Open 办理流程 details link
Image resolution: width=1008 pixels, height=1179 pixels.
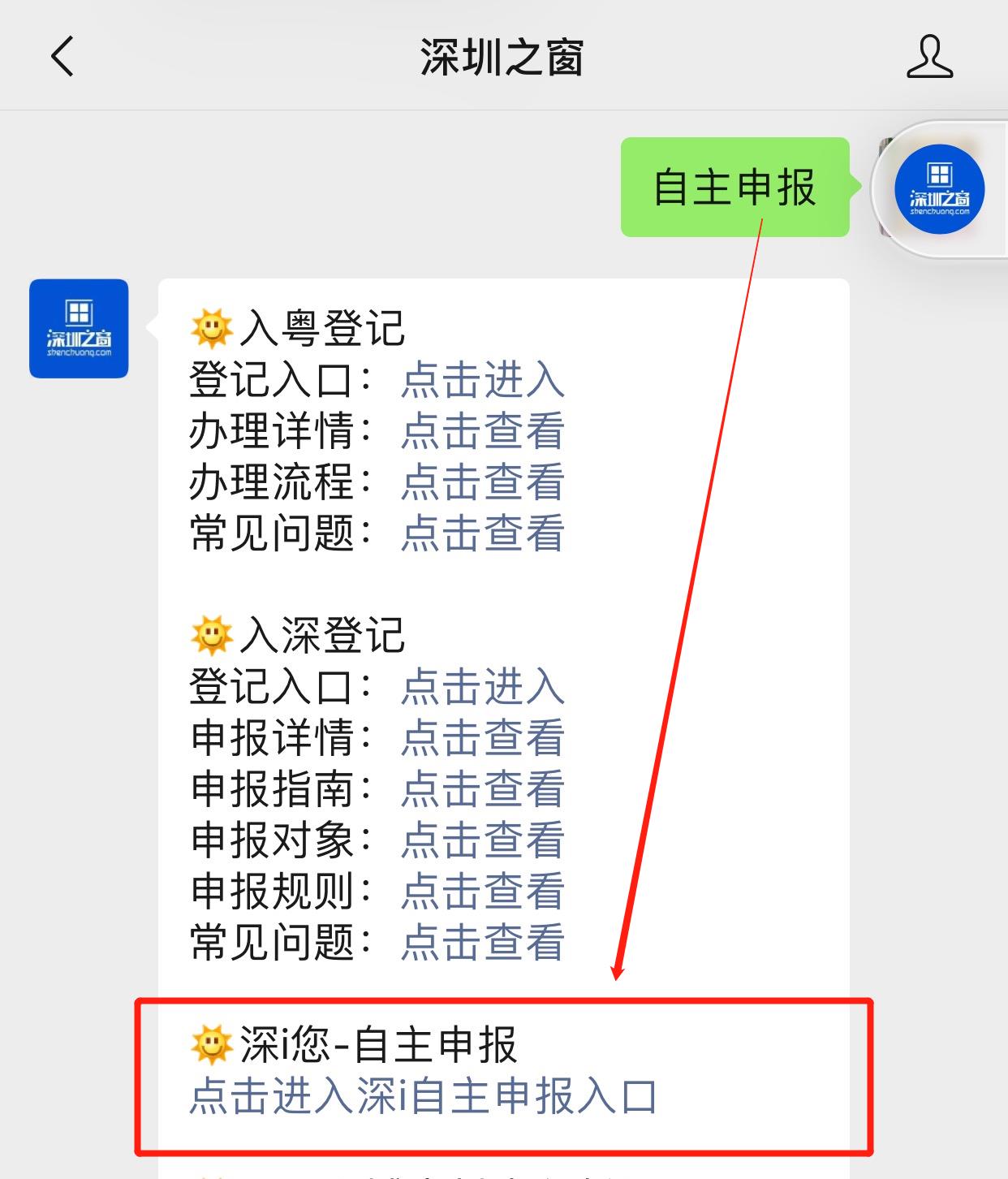(x=482, y=485)
